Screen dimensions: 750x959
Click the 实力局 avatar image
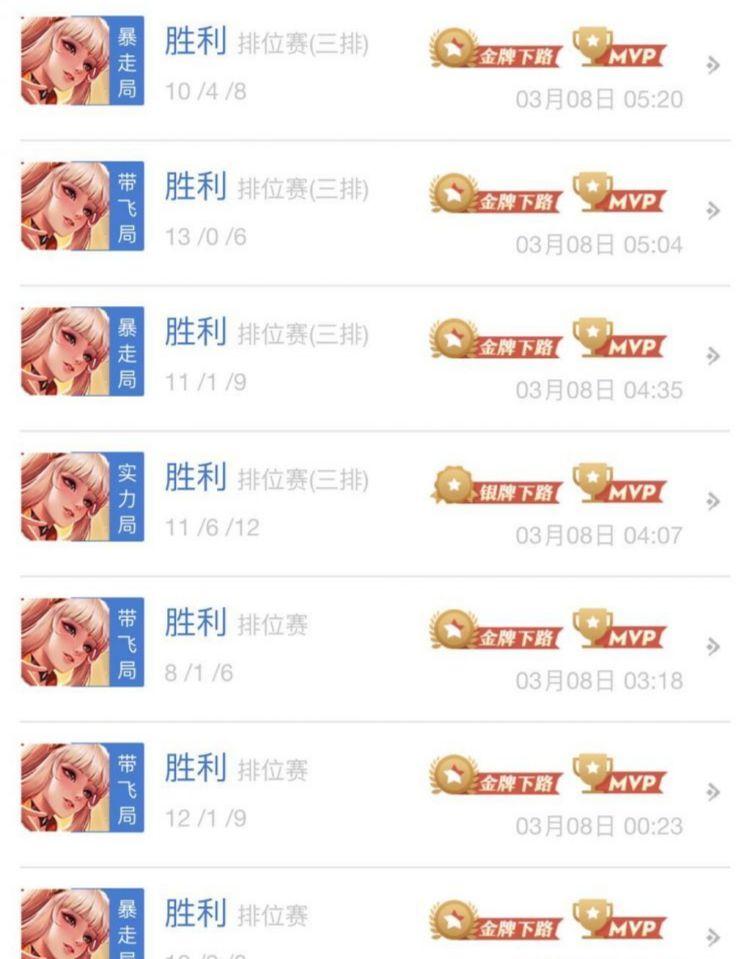click(80, 492)
